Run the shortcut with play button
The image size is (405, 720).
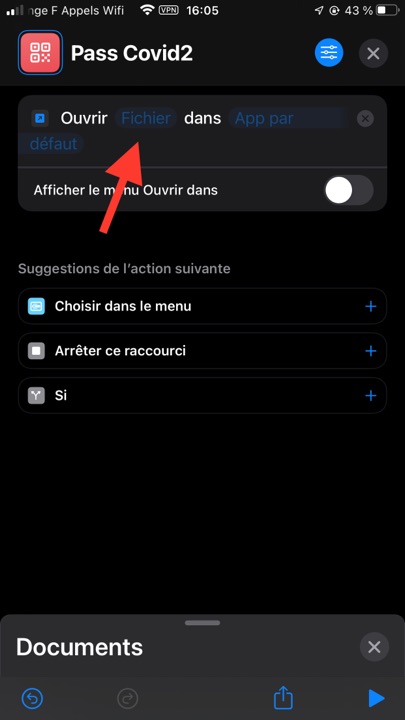point(377,698)
